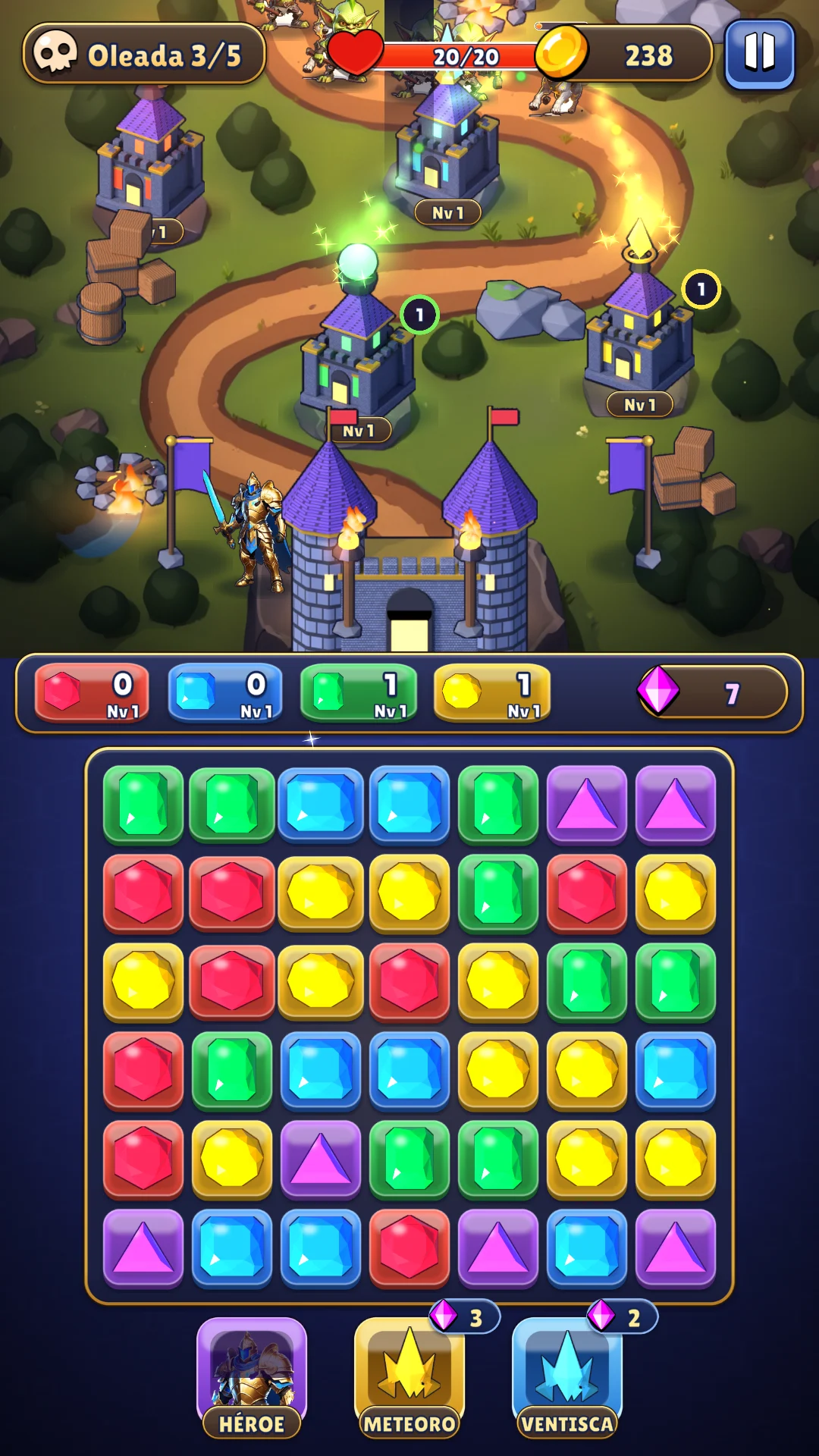The height and width of the screenshot is (1456, 819).
Task: Select the red gem counter Nv 1
Action: pyautogui.click(x=92, y=692)
